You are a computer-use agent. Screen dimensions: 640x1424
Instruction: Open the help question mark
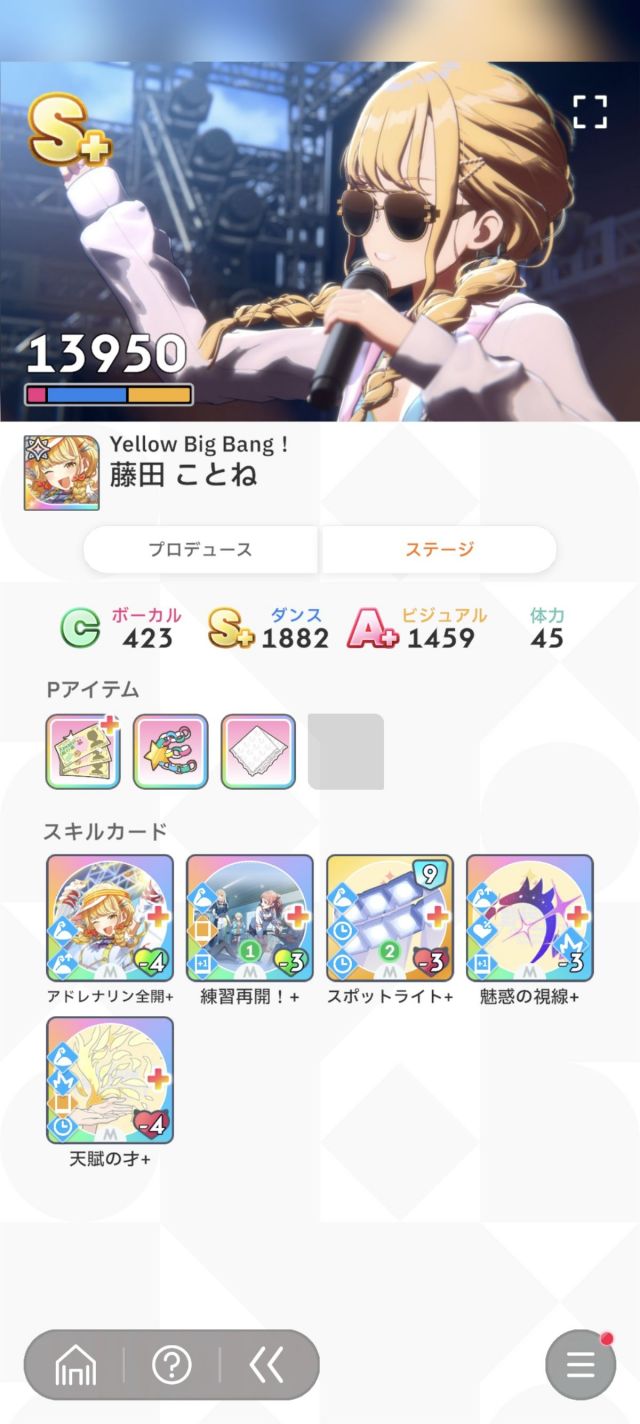(x=171, y=1364)
